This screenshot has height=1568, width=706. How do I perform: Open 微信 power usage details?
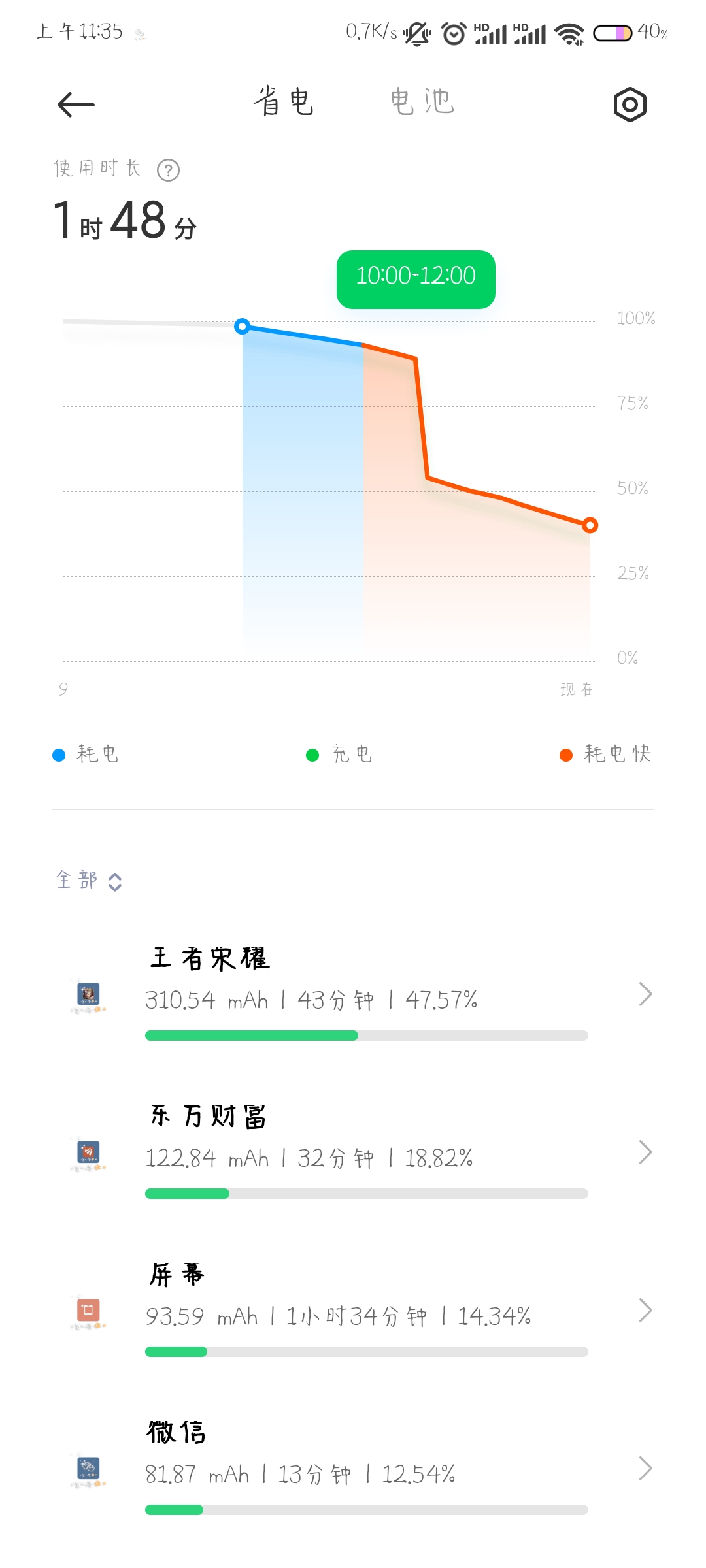pyautogui.click(x=353, y=1469)
